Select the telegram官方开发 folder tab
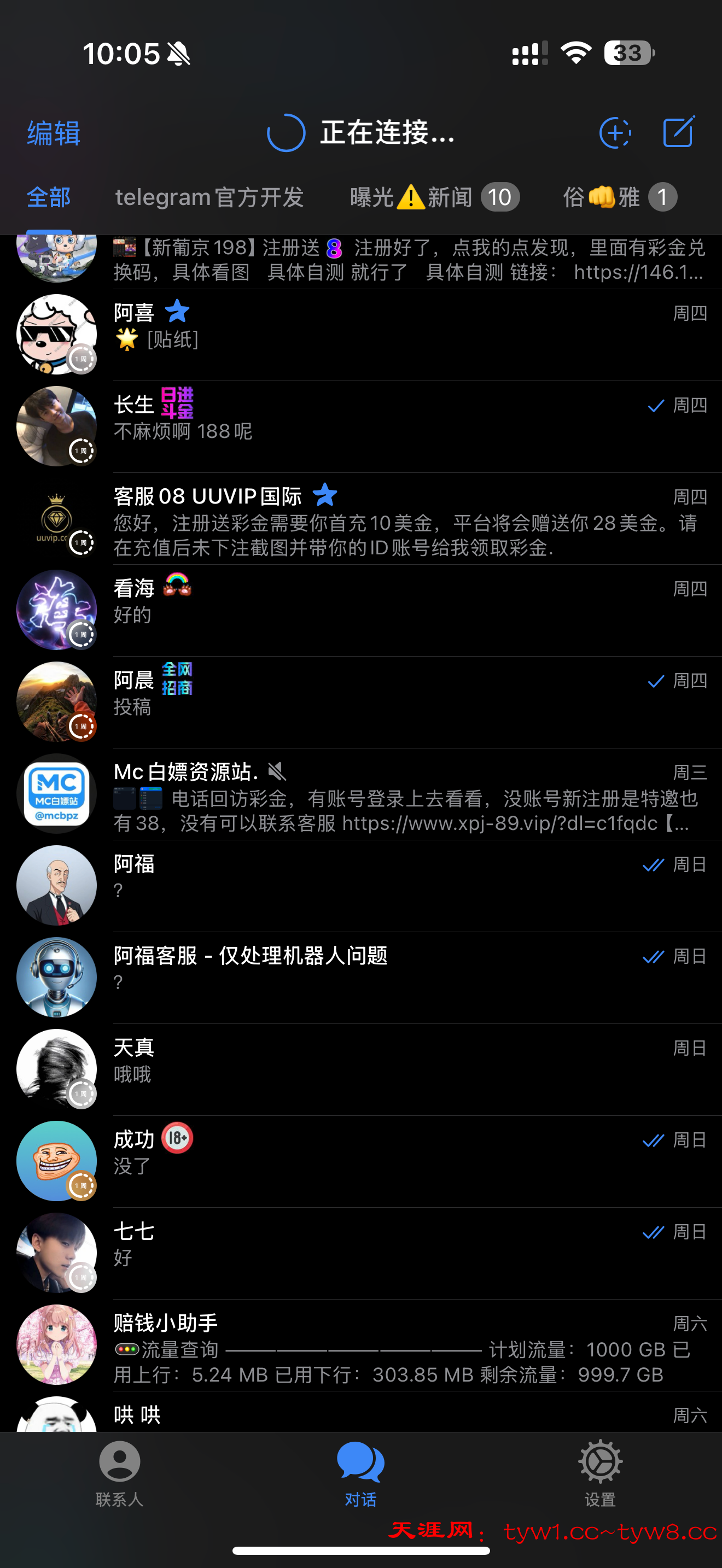 point(209,197)
